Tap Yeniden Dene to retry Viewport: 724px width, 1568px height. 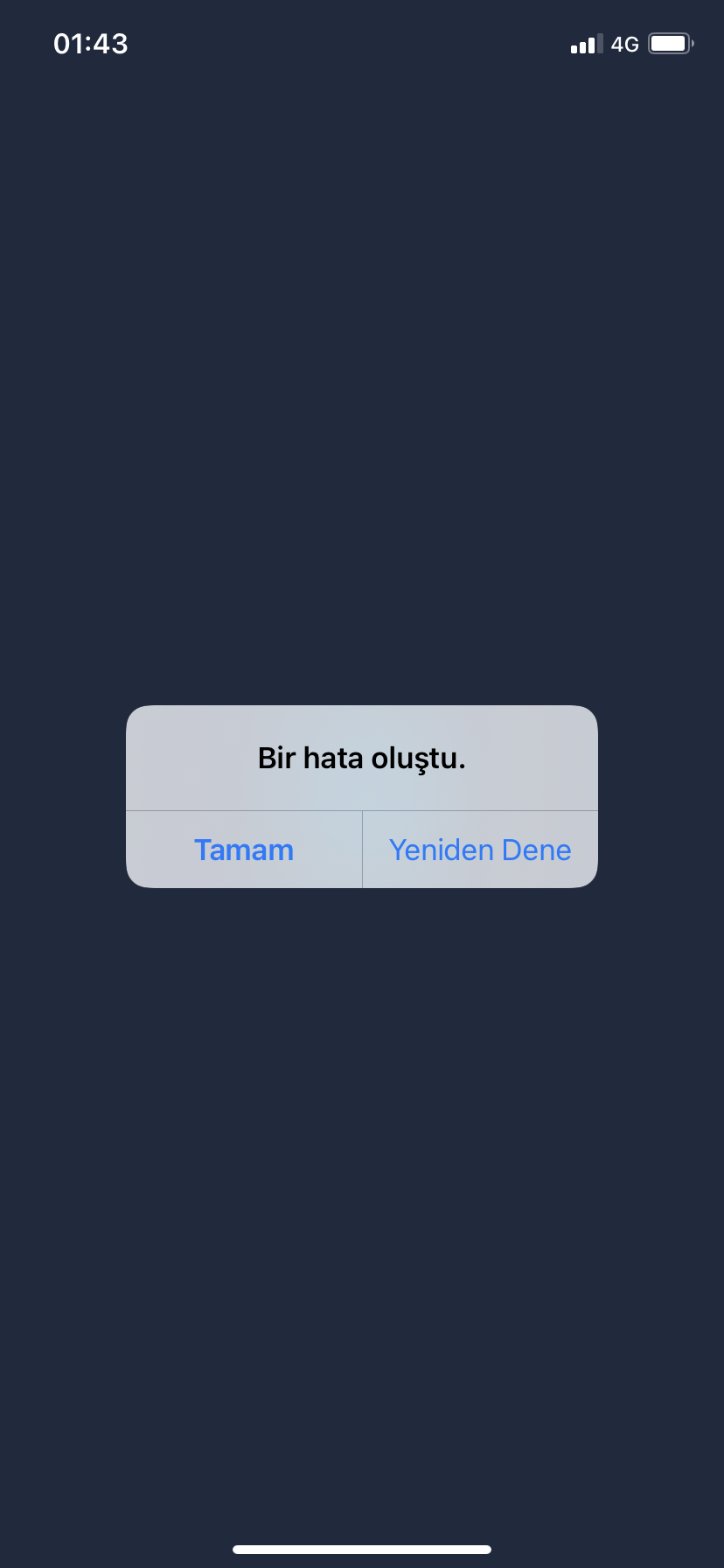pos(480,850)
